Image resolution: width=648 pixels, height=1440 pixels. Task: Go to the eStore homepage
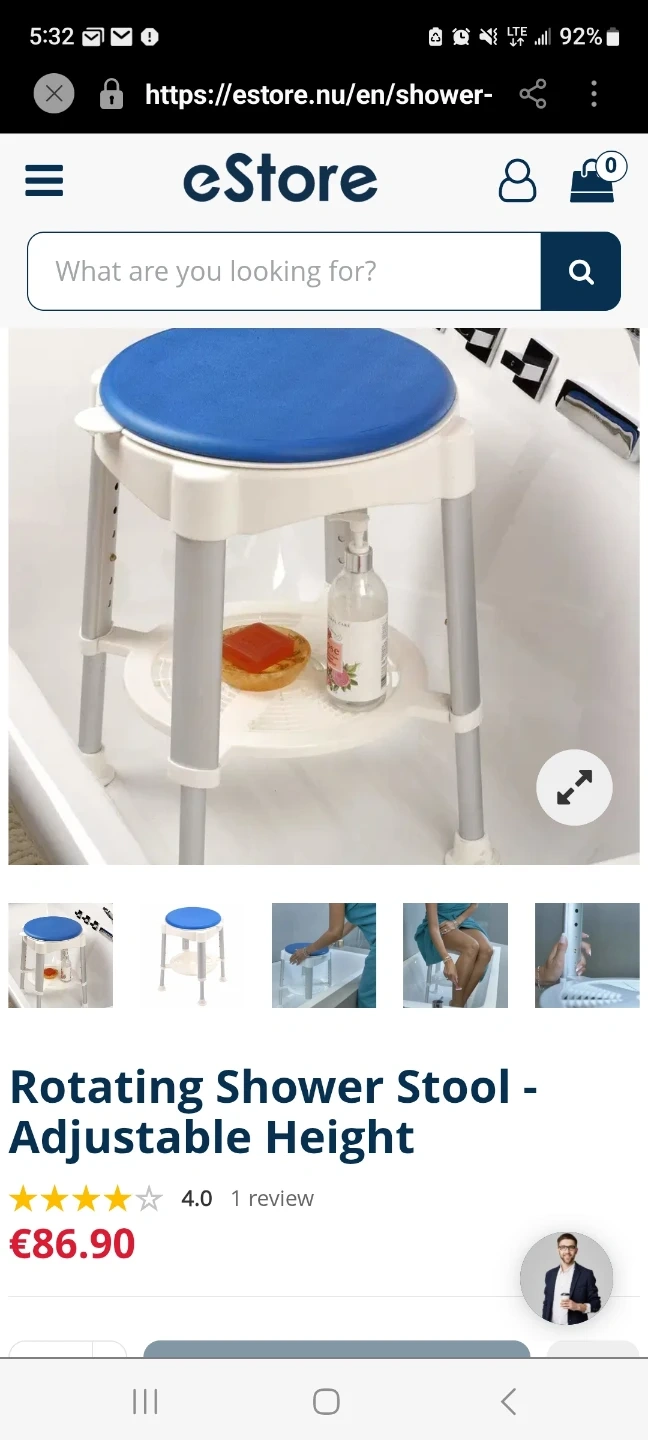[280, 180]
